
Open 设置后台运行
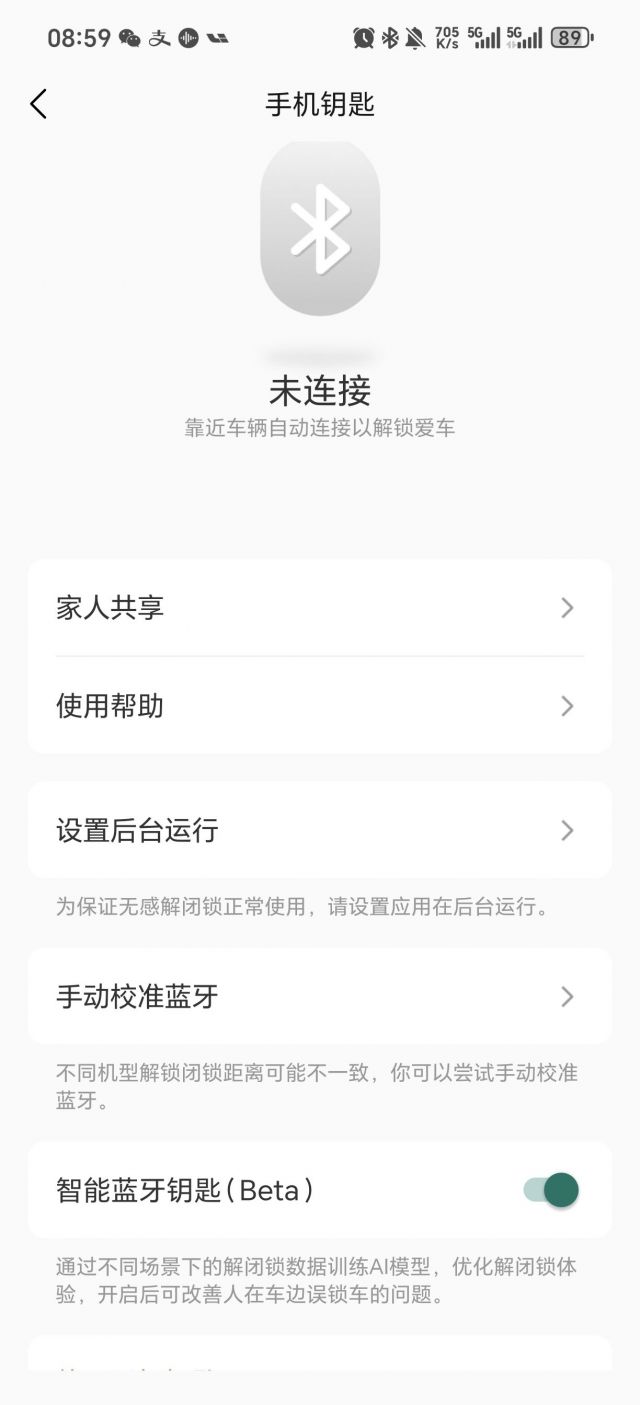319,830
